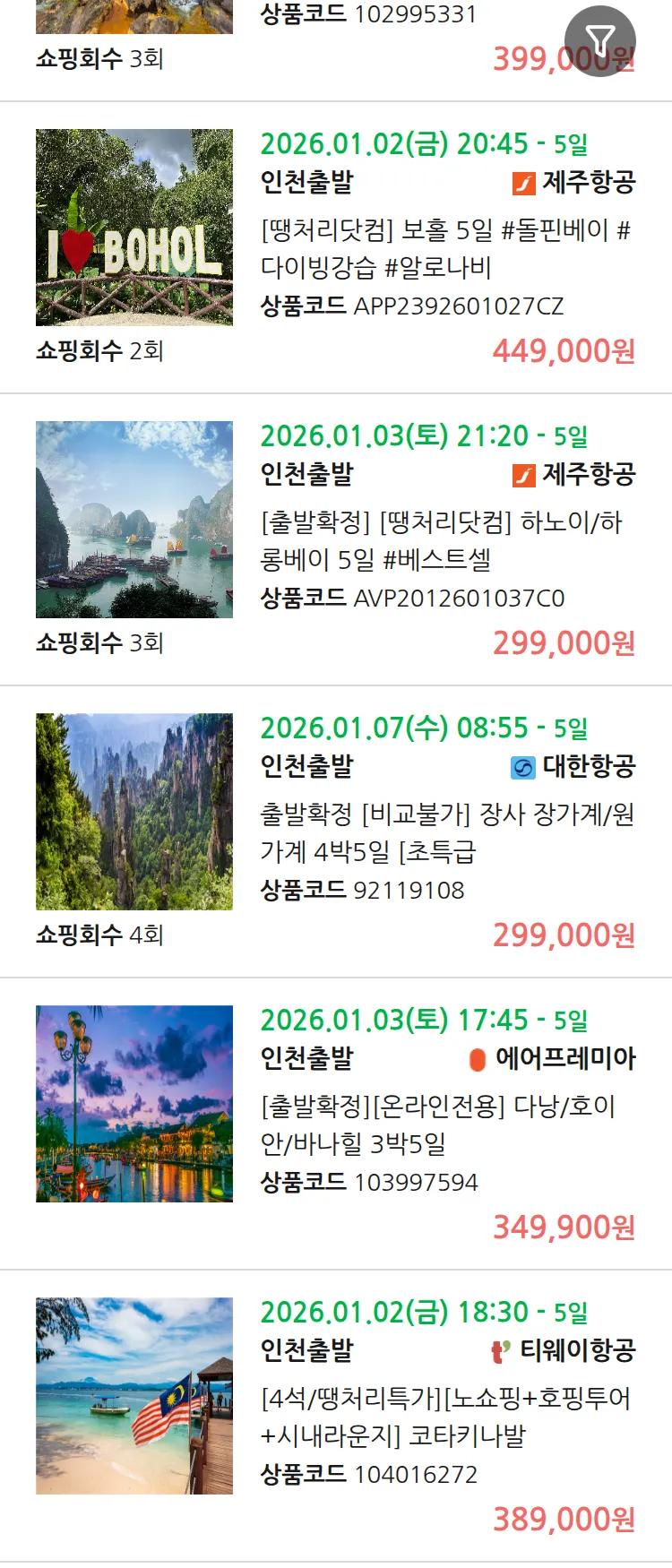672x1568 pixels.
Task: Open the Bohol 5-day Jeju Air package
Action: tap(445, 248)
